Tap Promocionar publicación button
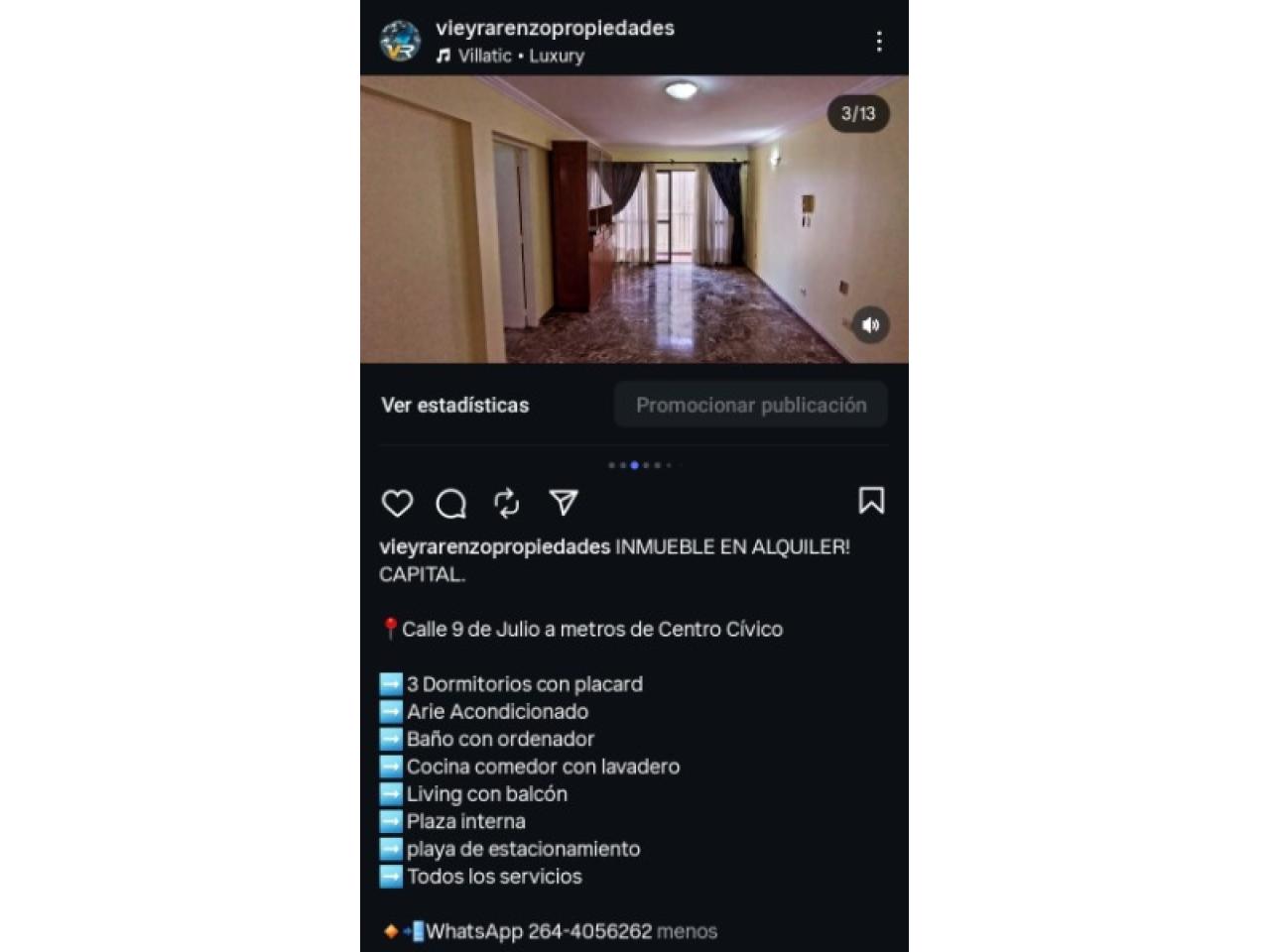This screenshot has height=952, width=1270. (x=750, y=405)
